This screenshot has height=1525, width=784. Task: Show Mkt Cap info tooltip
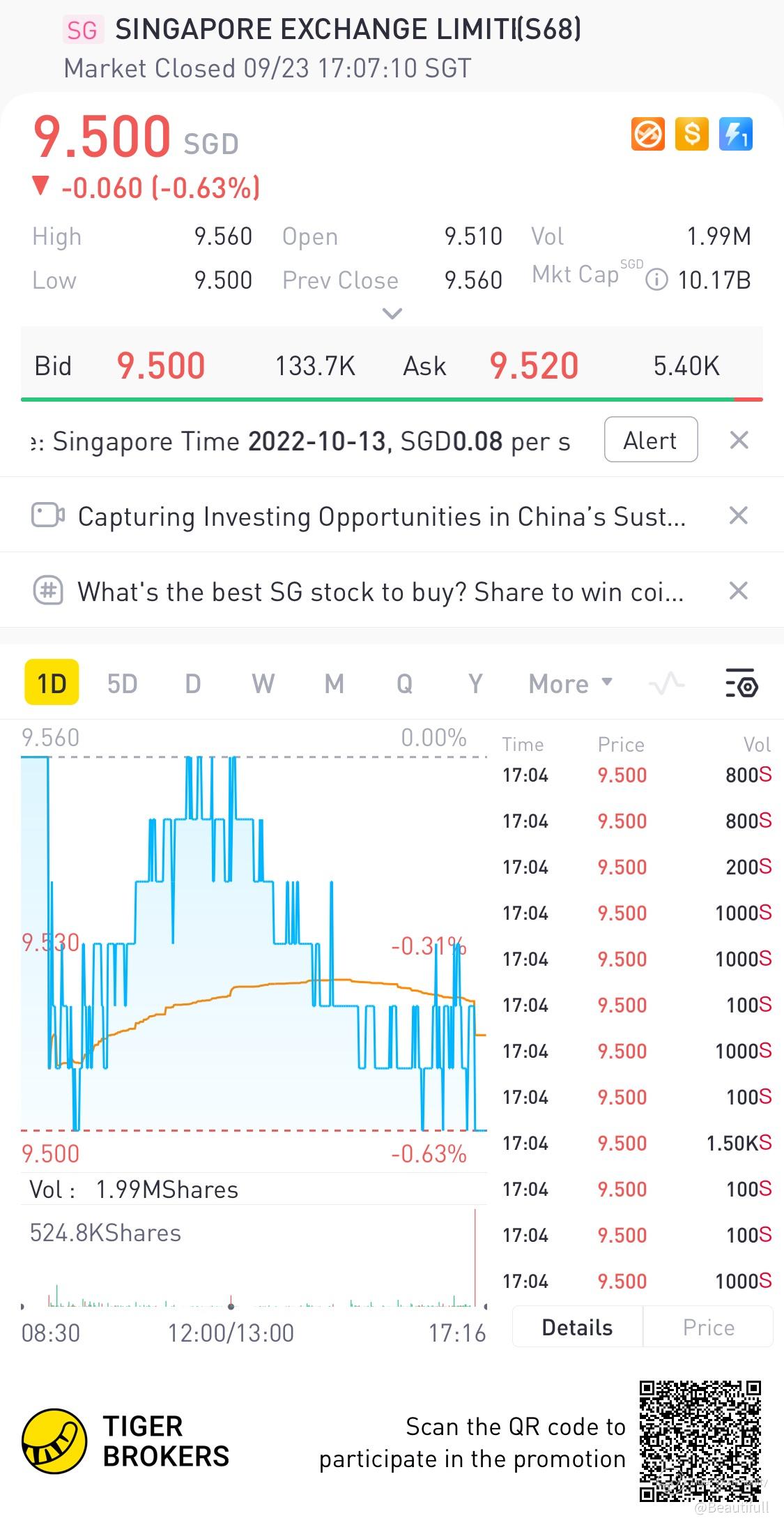(656, 280)
